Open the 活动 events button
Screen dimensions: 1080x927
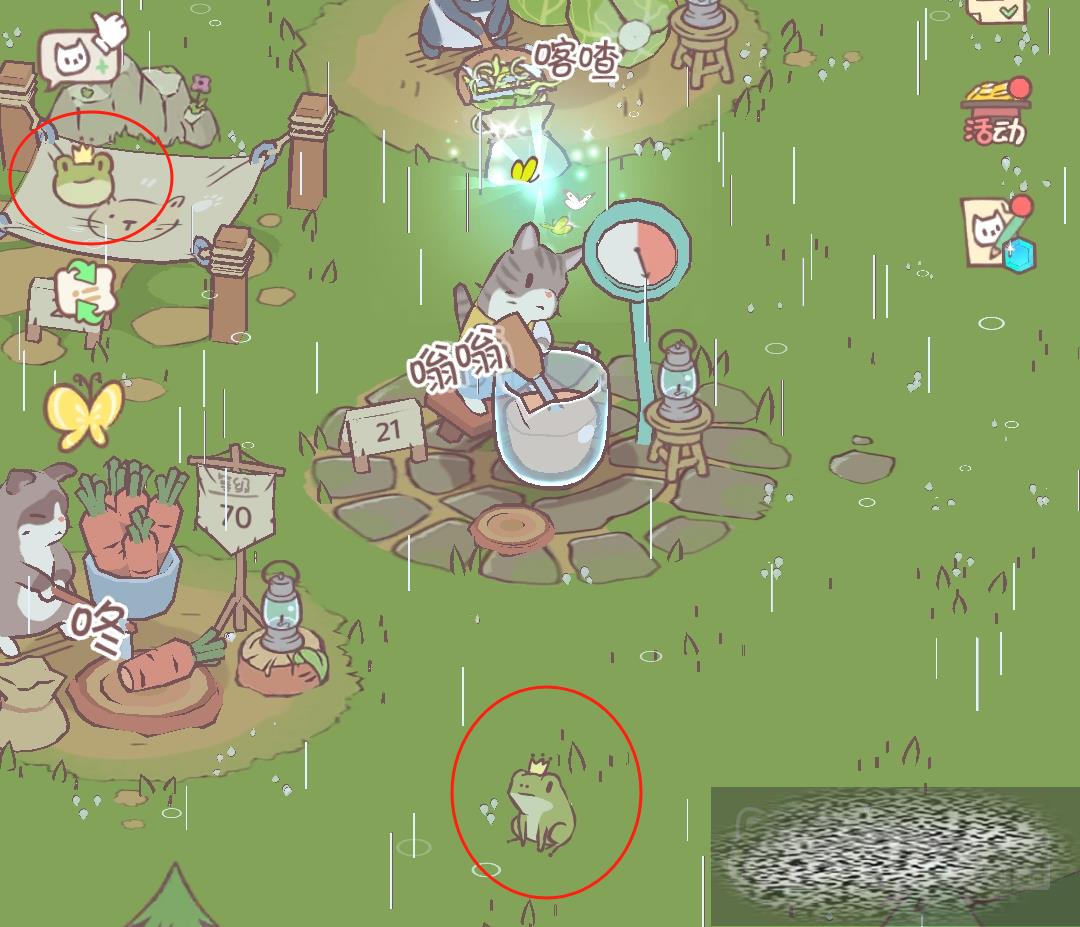[995, 112]
